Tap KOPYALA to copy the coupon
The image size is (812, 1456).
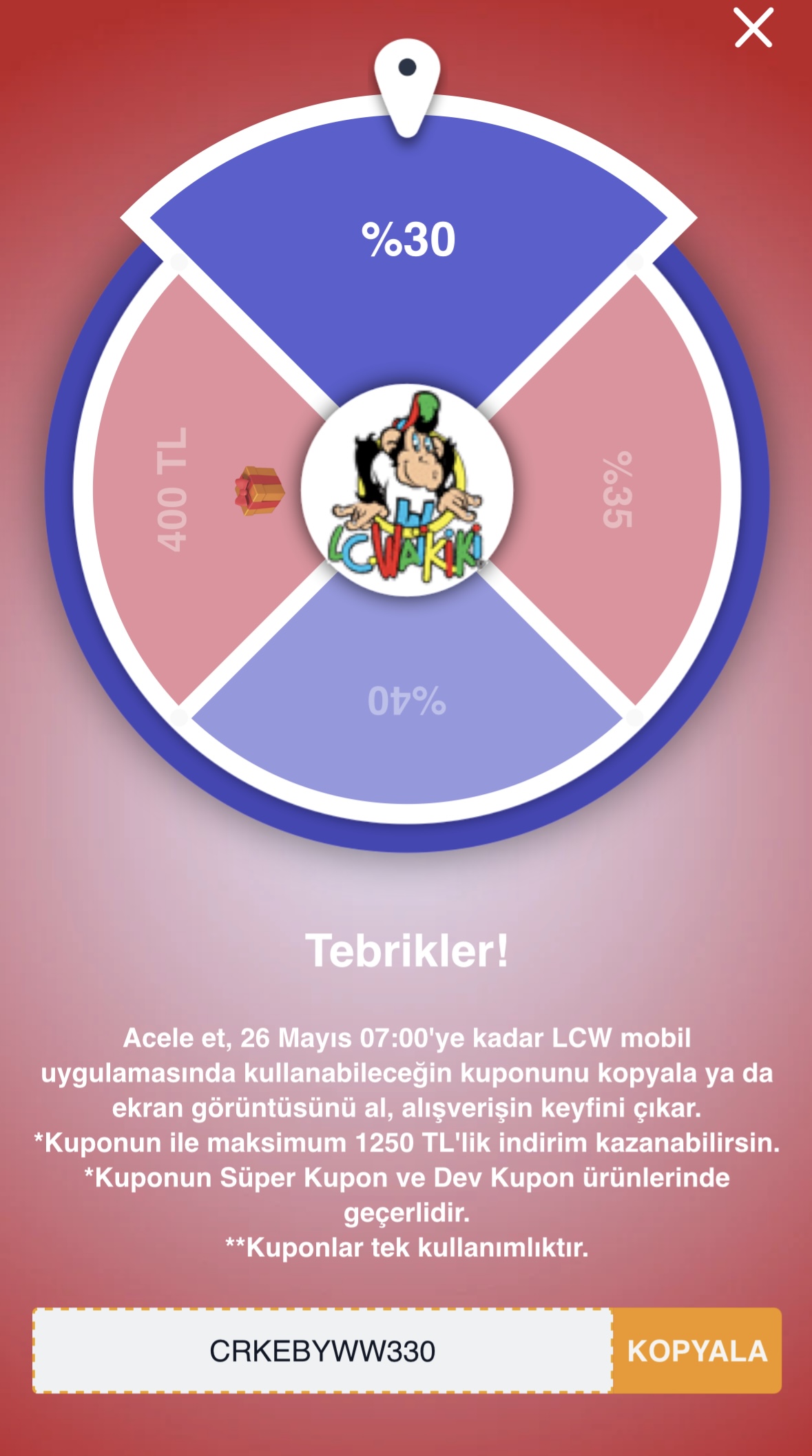697,1351
